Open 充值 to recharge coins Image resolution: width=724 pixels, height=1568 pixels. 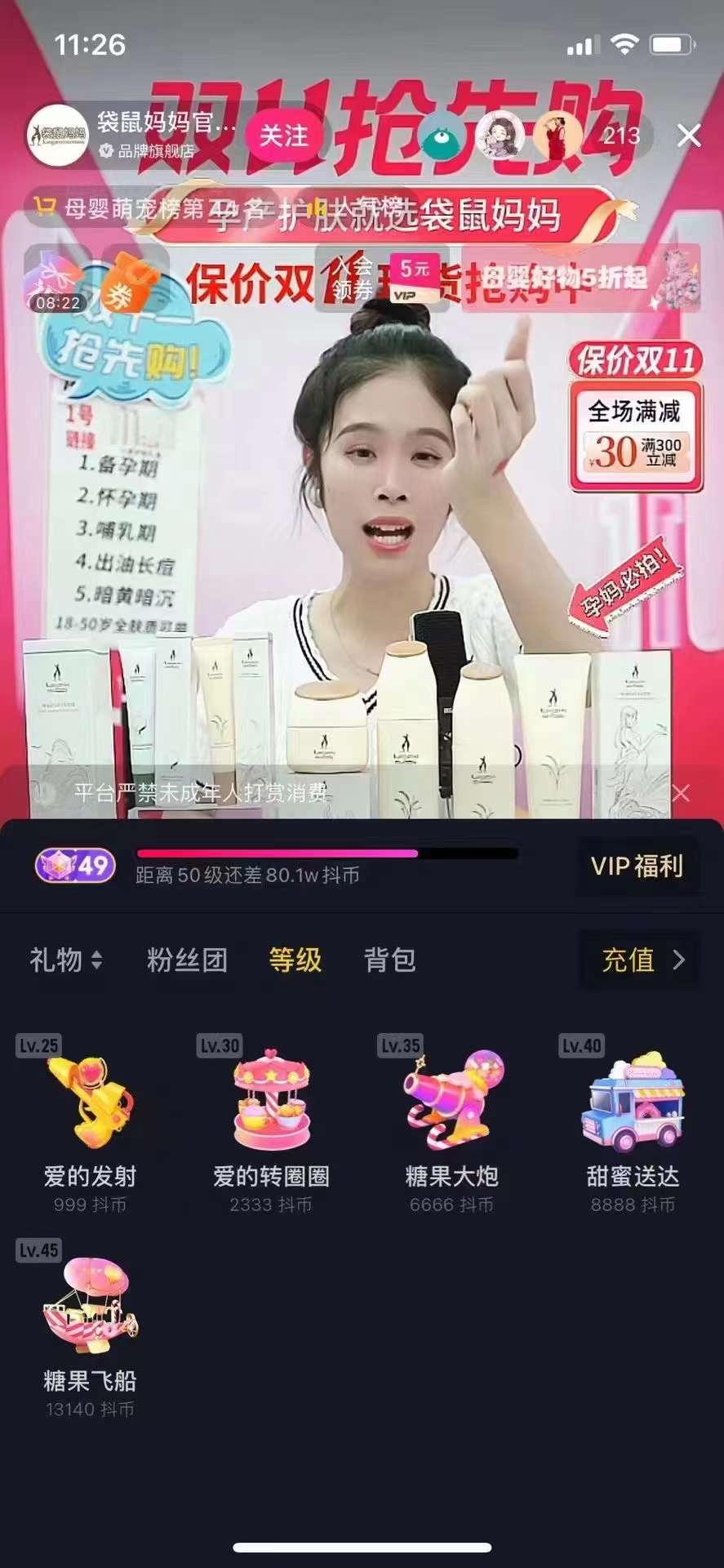click(x=641, y=960)
